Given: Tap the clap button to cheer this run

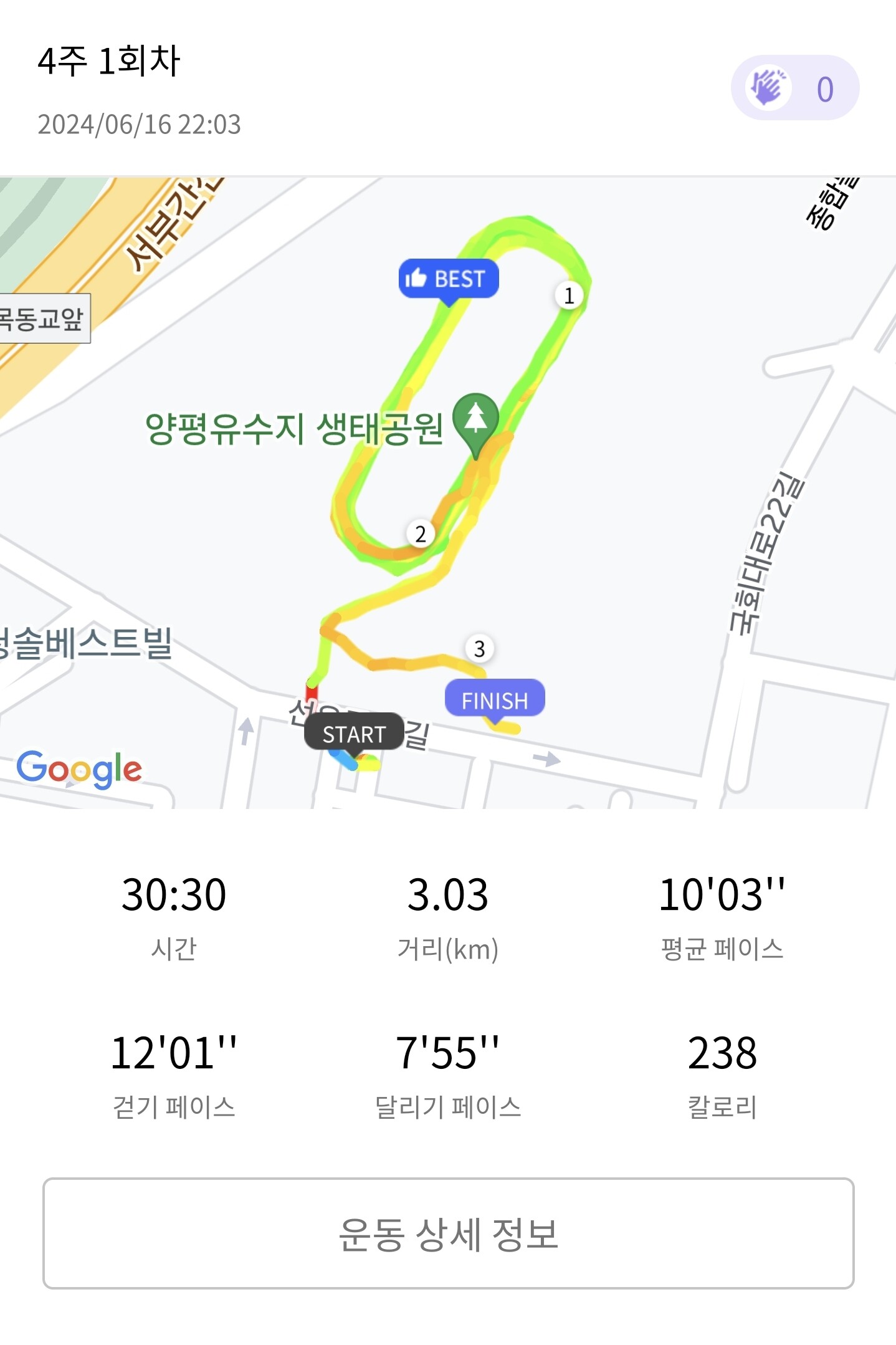Looking at the screenshot, I should [794, 88].
